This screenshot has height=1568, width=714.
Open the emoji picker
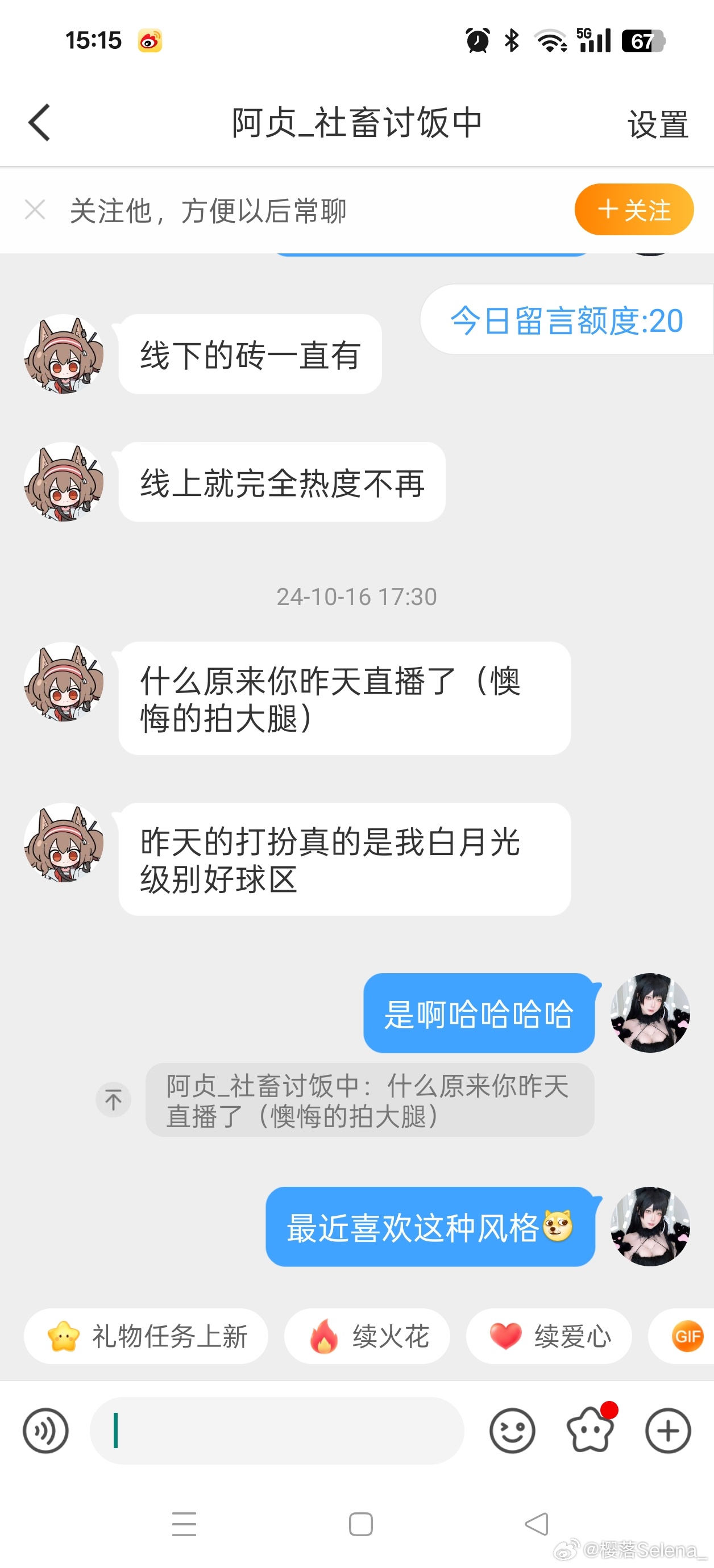coord(512,1431)
